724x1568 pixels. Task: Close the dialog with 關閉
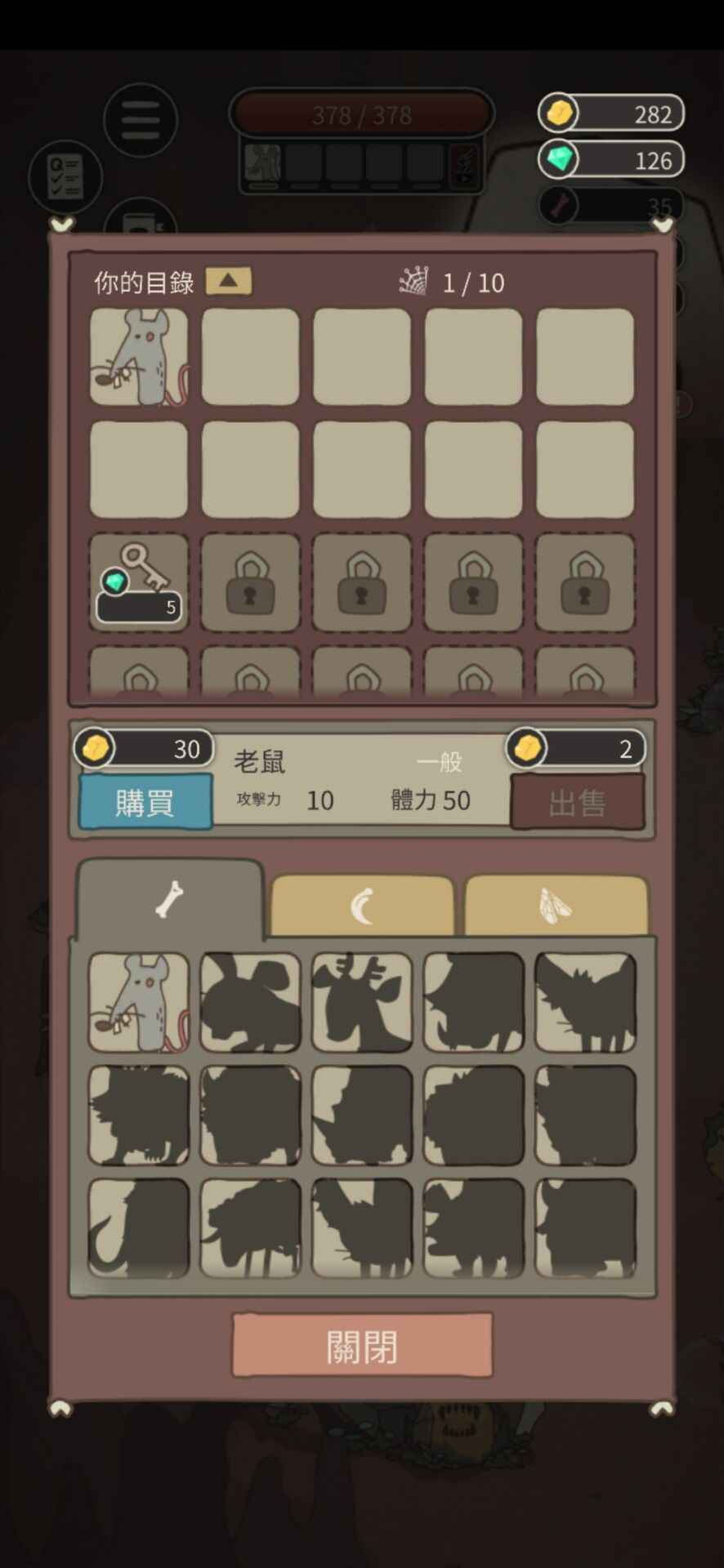click(362, 1347)
